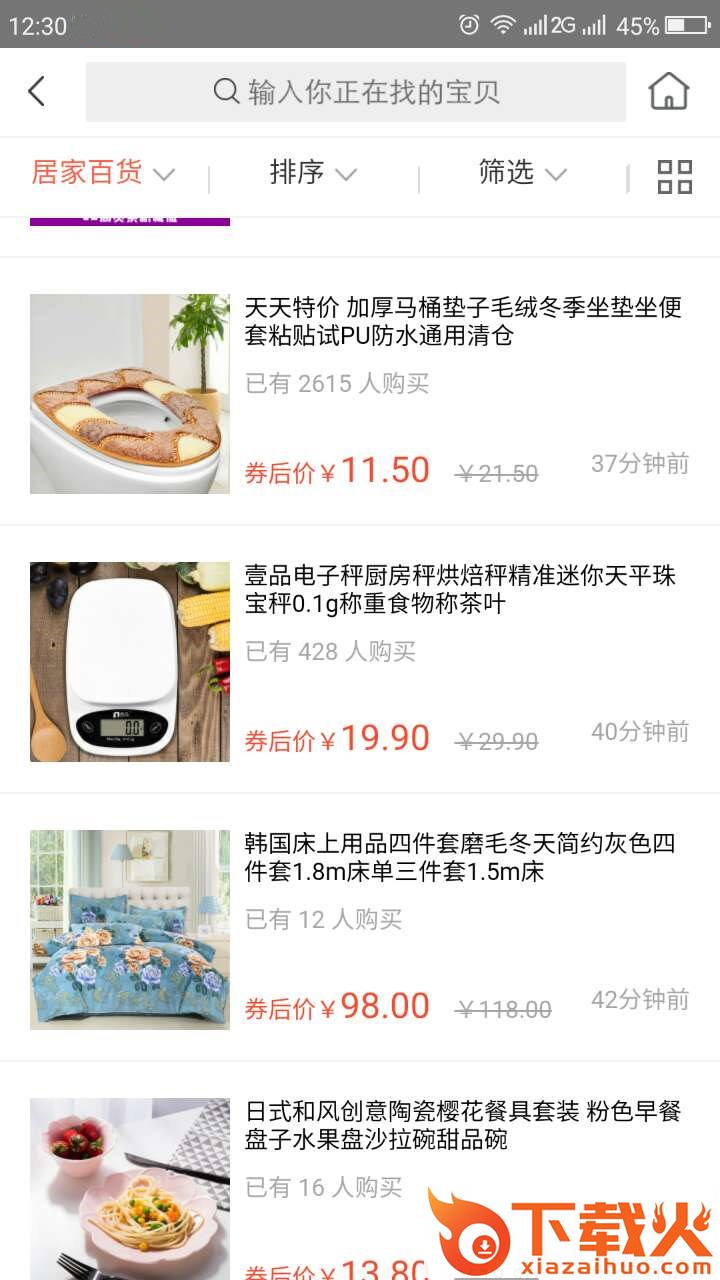Tap the magnifier icon in the search bar

pyautogui.click(x=225, y=92)
